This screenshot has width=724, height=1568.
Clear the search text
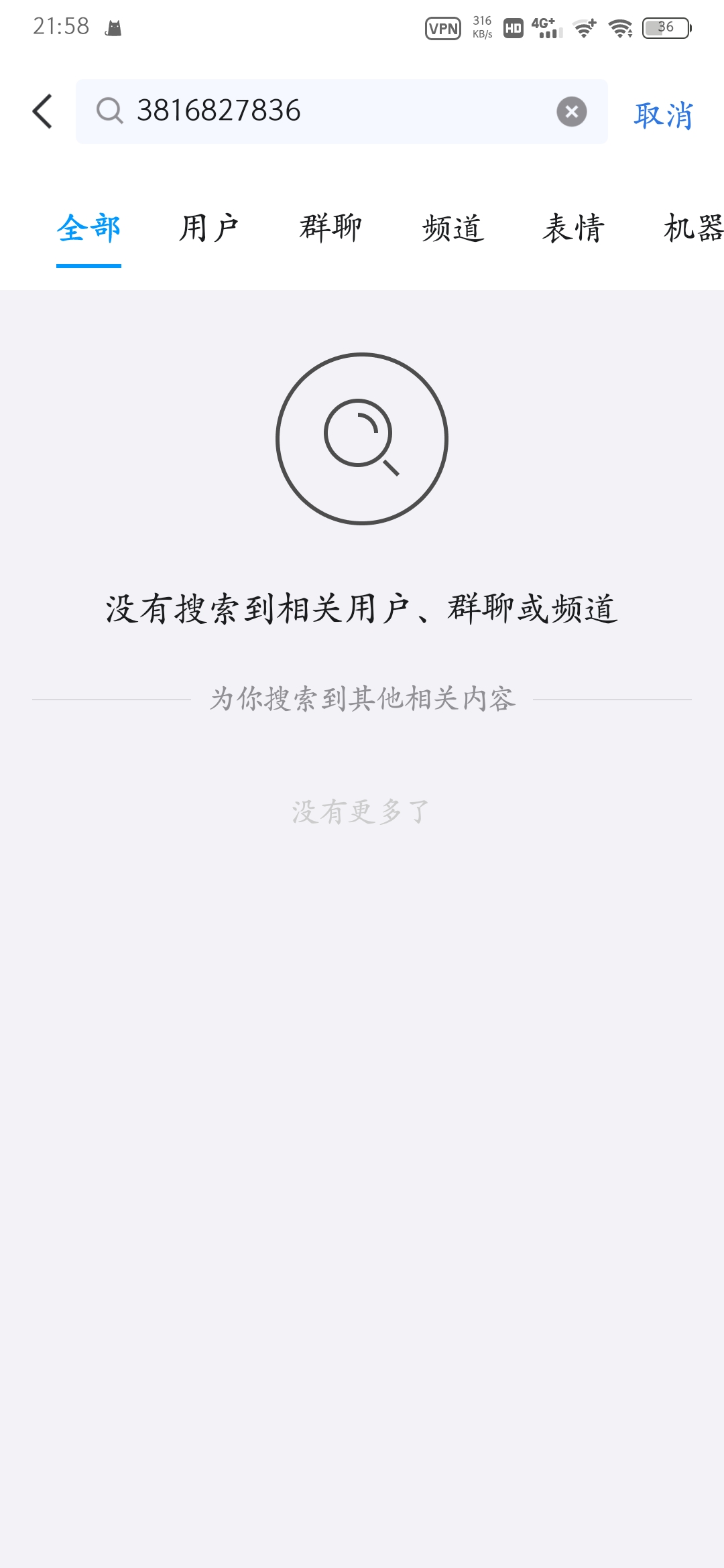(x=571, y=111)
